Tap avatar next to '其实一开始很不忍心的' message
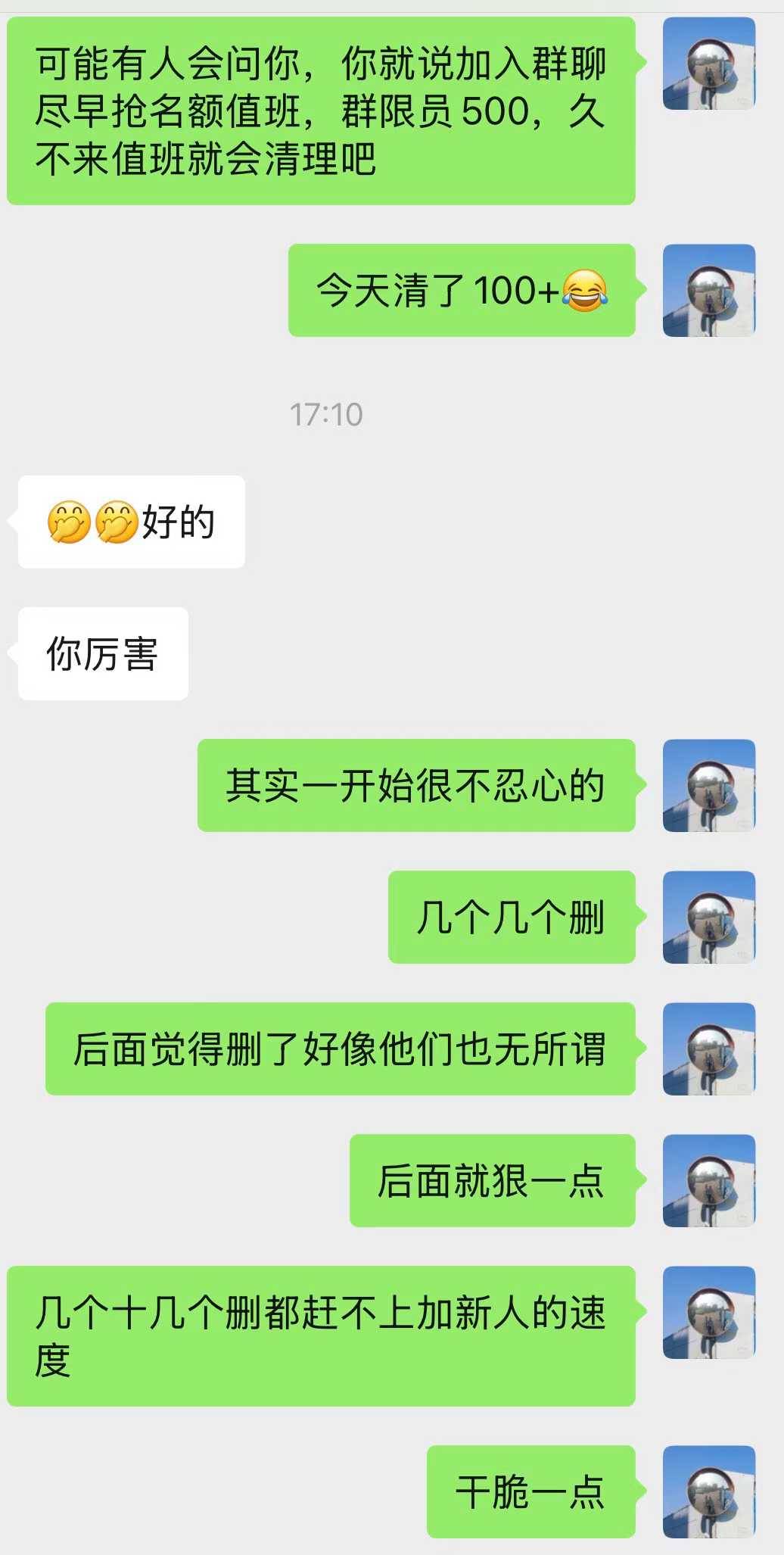The image size is (784, 1555). click(x=709, y=785)
